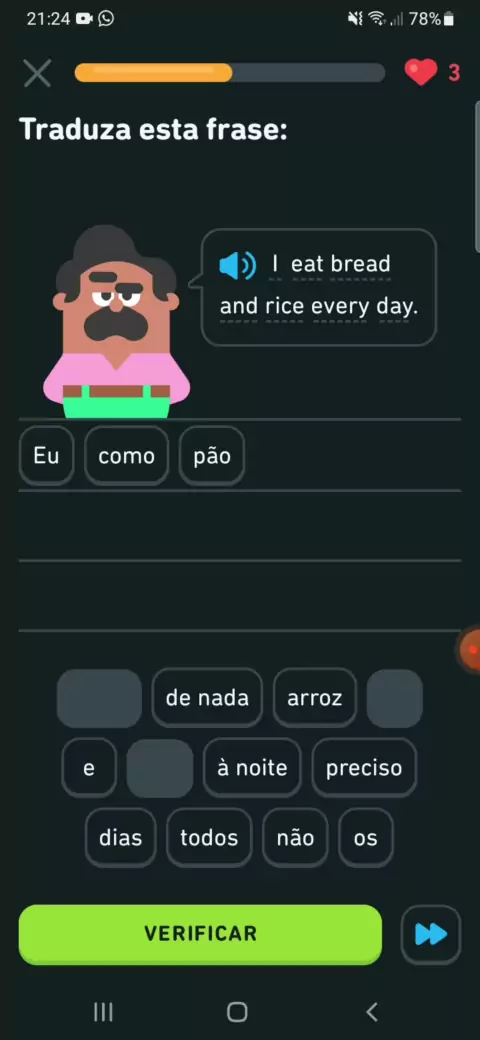The height and width of the screenshot is (1040, 480).
Task: Choose the word tile 'não'
Action: 295,838
